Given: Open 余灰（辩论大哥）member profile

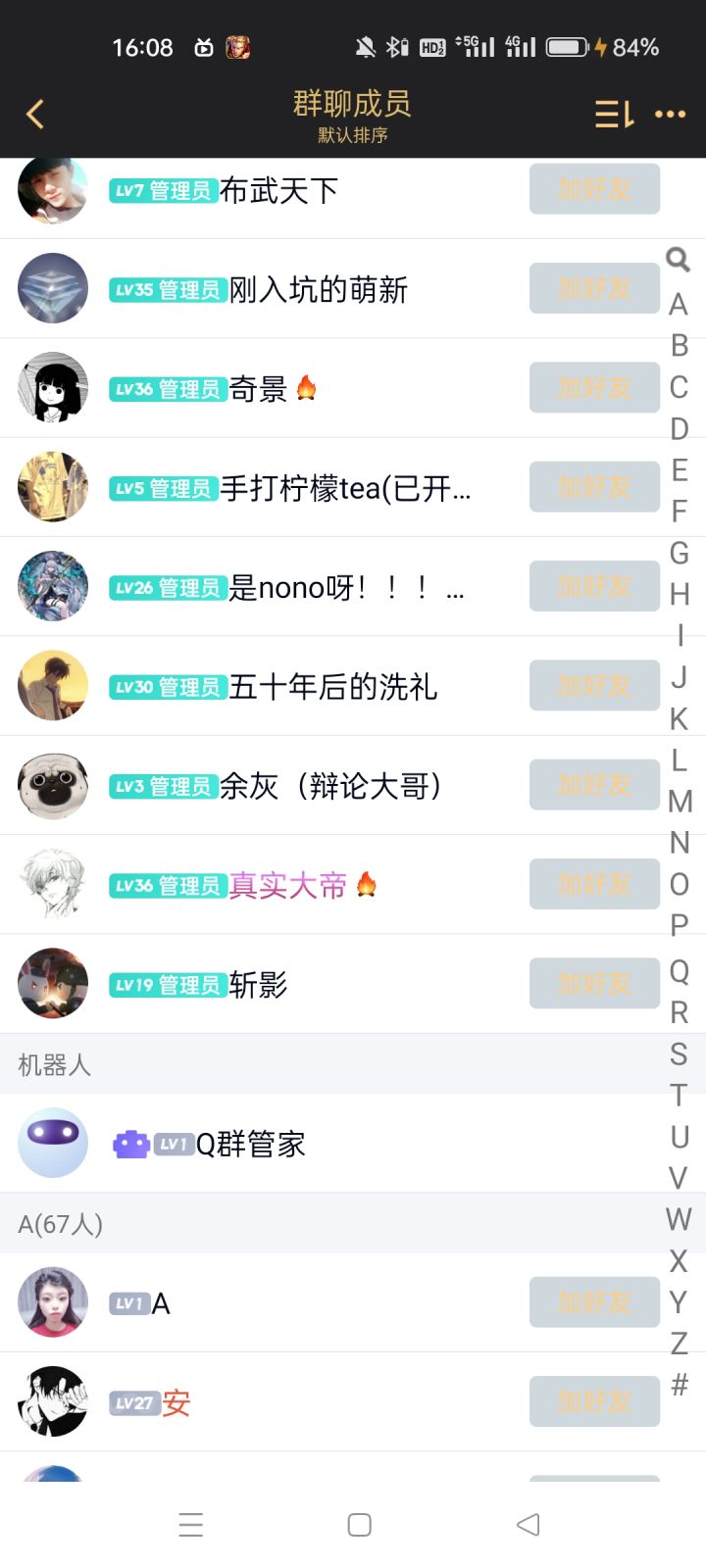Looking at the screenshot, I should (294, 786).
